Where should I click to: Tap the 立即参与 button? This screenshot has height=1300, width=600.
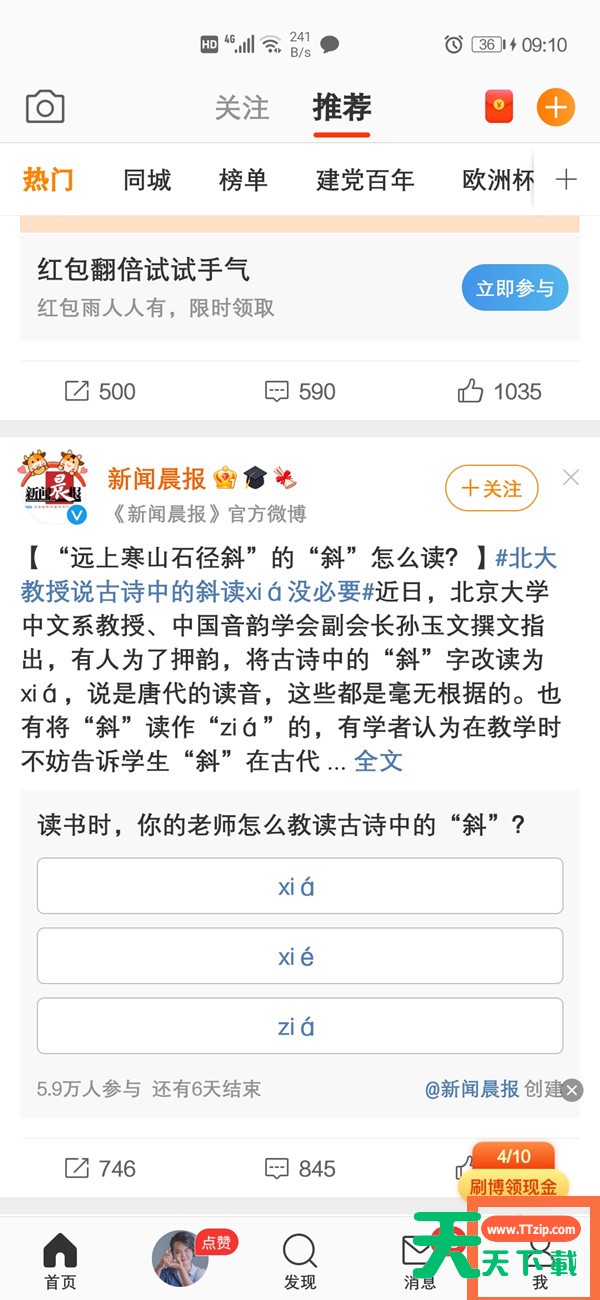(515, 288)
